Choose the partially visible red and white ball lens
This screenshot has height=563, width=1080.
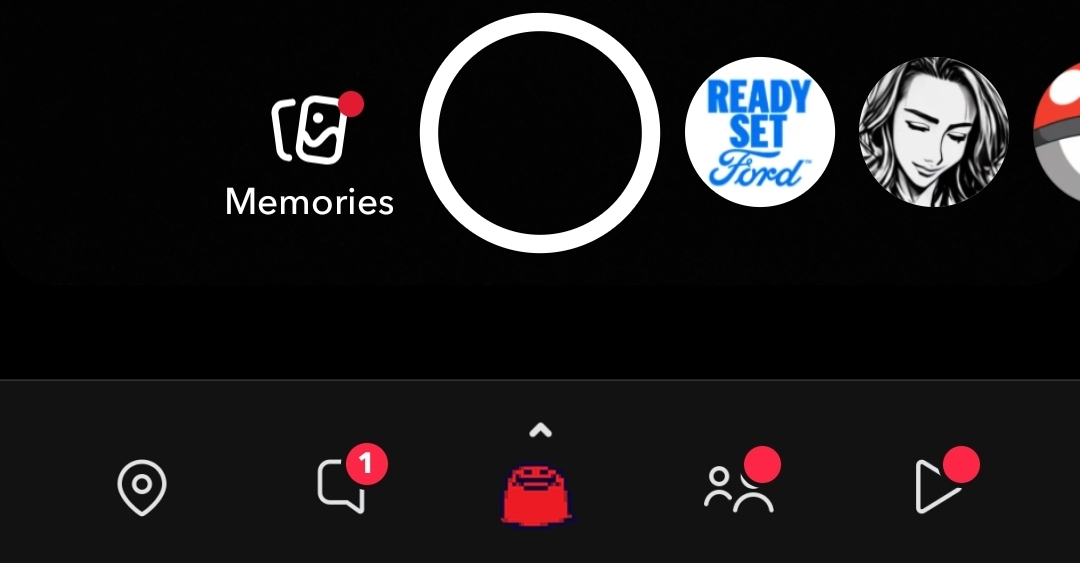click(x=1057, y=132)
